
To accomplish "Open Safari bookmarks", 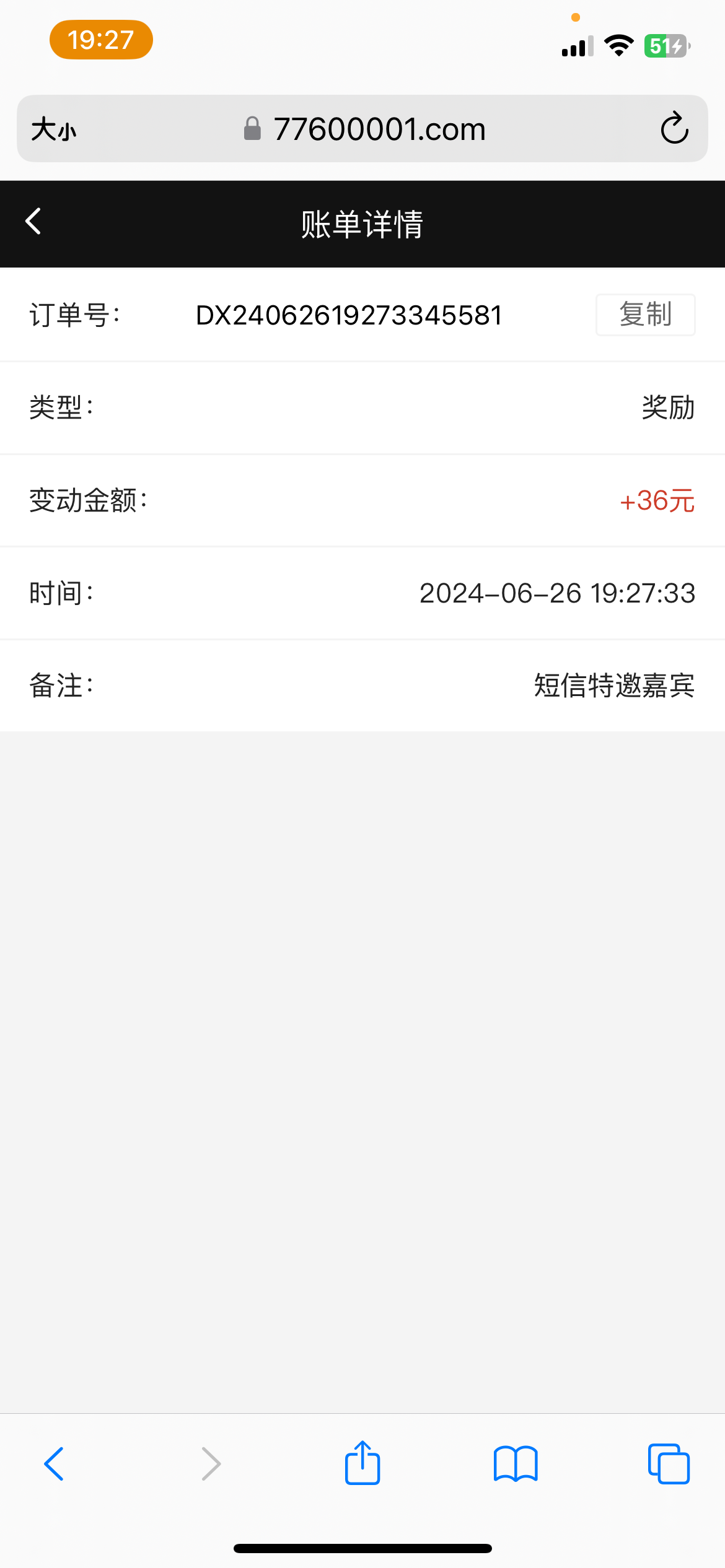I will 516,1464.
